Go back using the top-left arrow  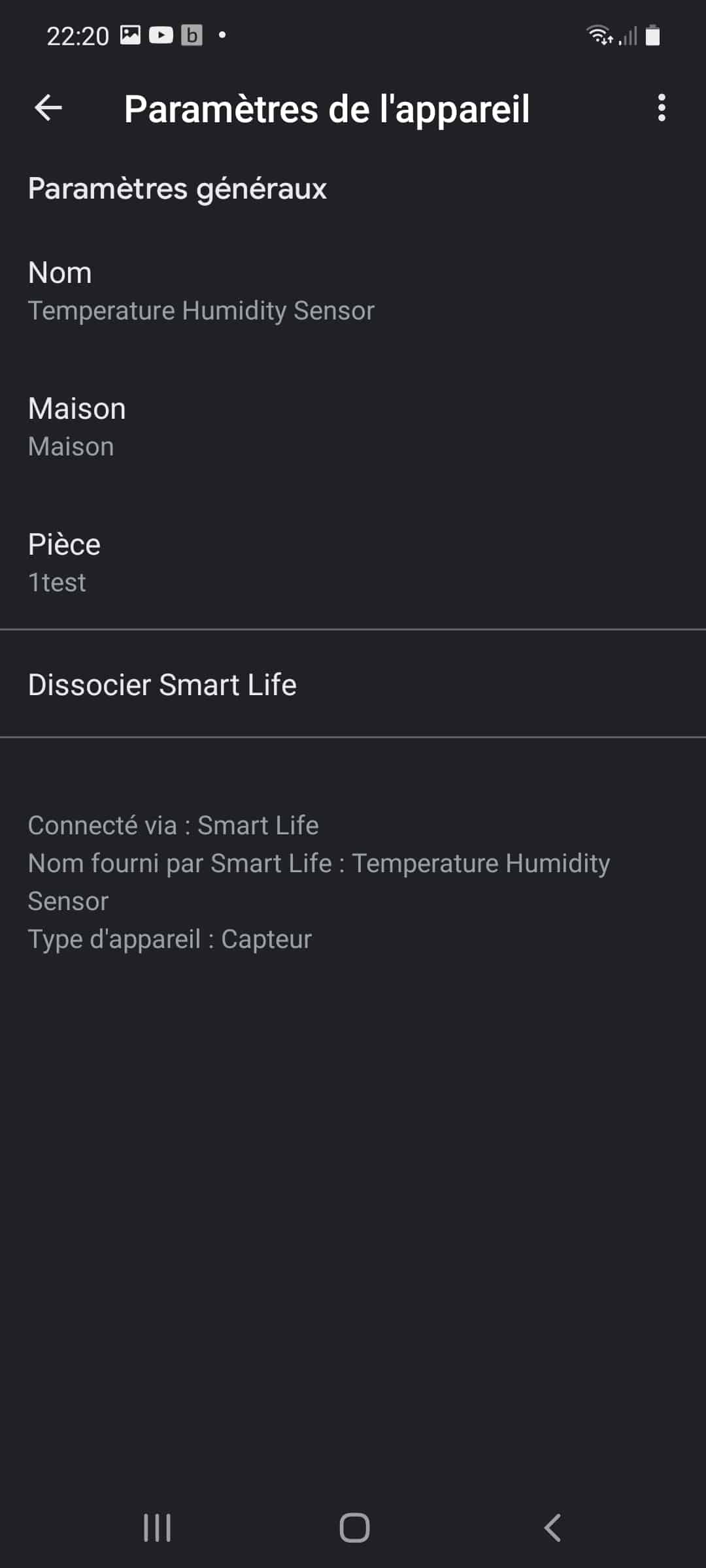pos(48,108)
